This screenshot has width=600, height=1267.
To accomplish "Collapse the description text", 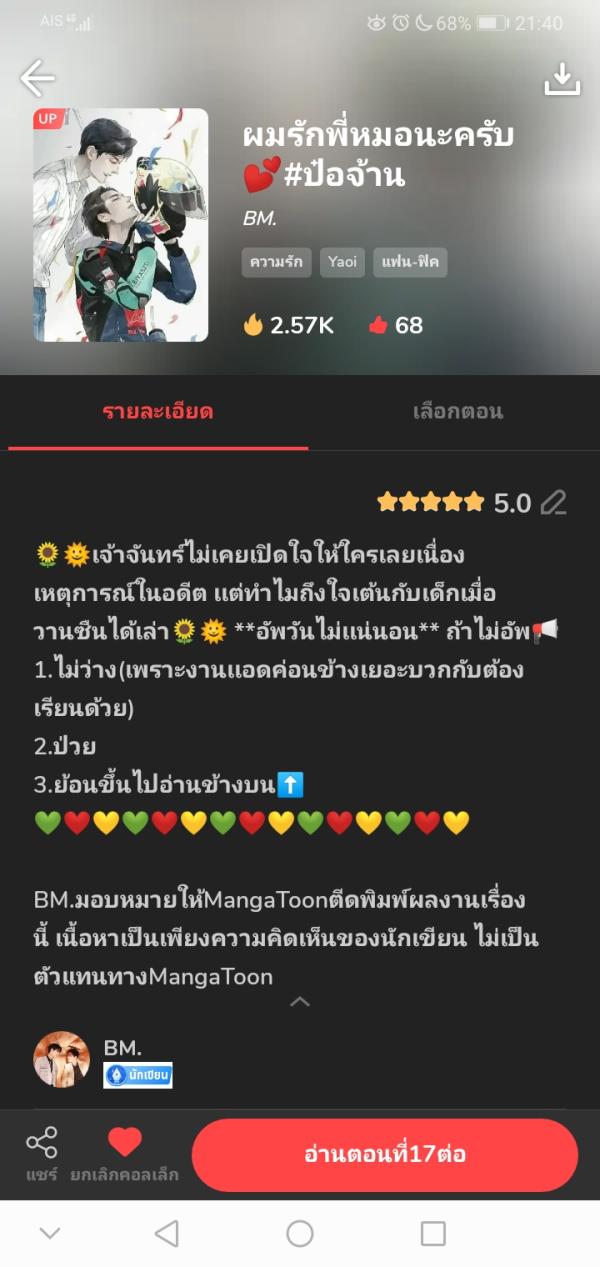I will point(299,1001).
